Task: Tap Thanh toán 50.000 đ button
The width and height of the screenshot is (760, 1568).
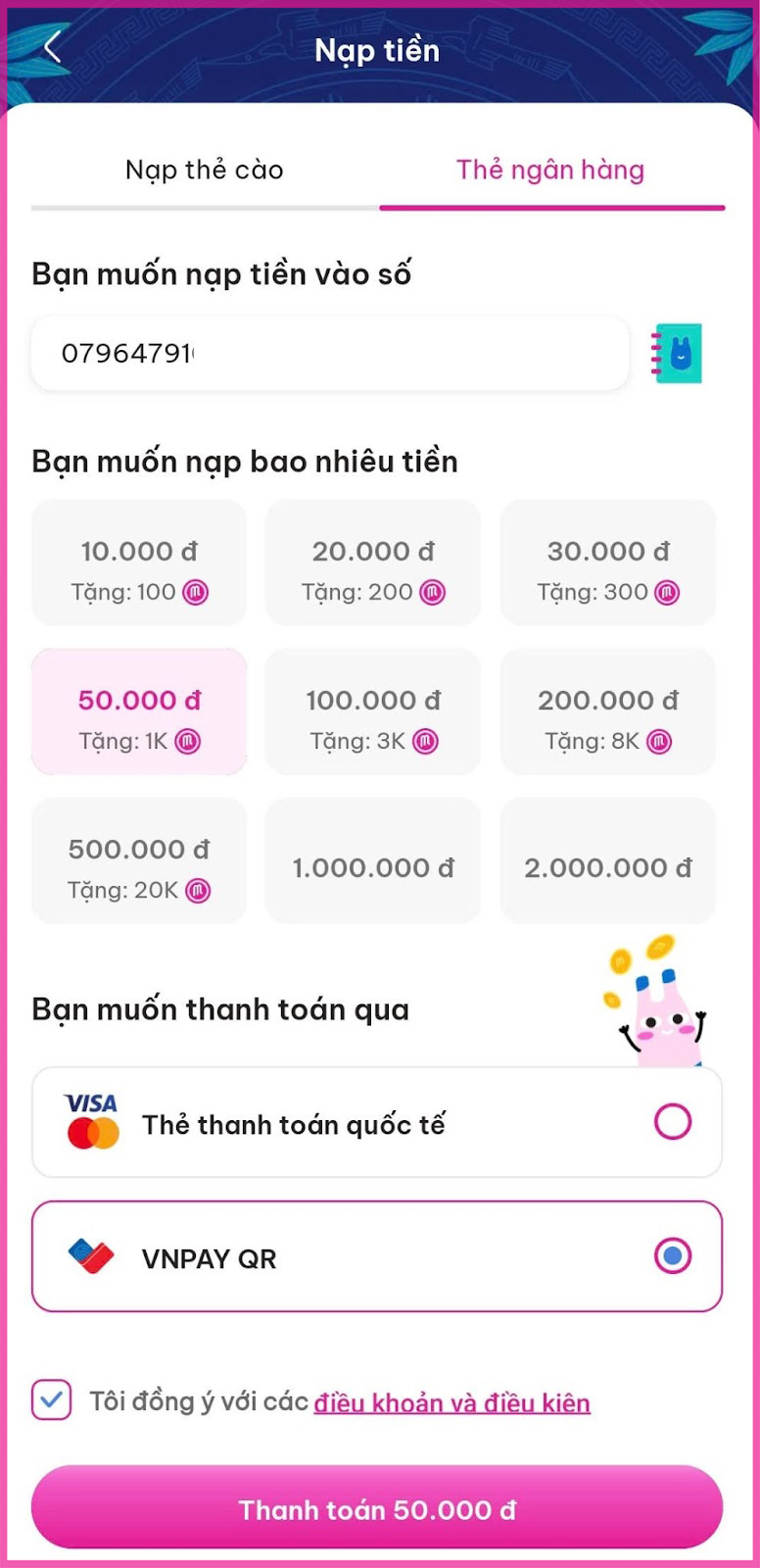Action: click(377, 1509)
